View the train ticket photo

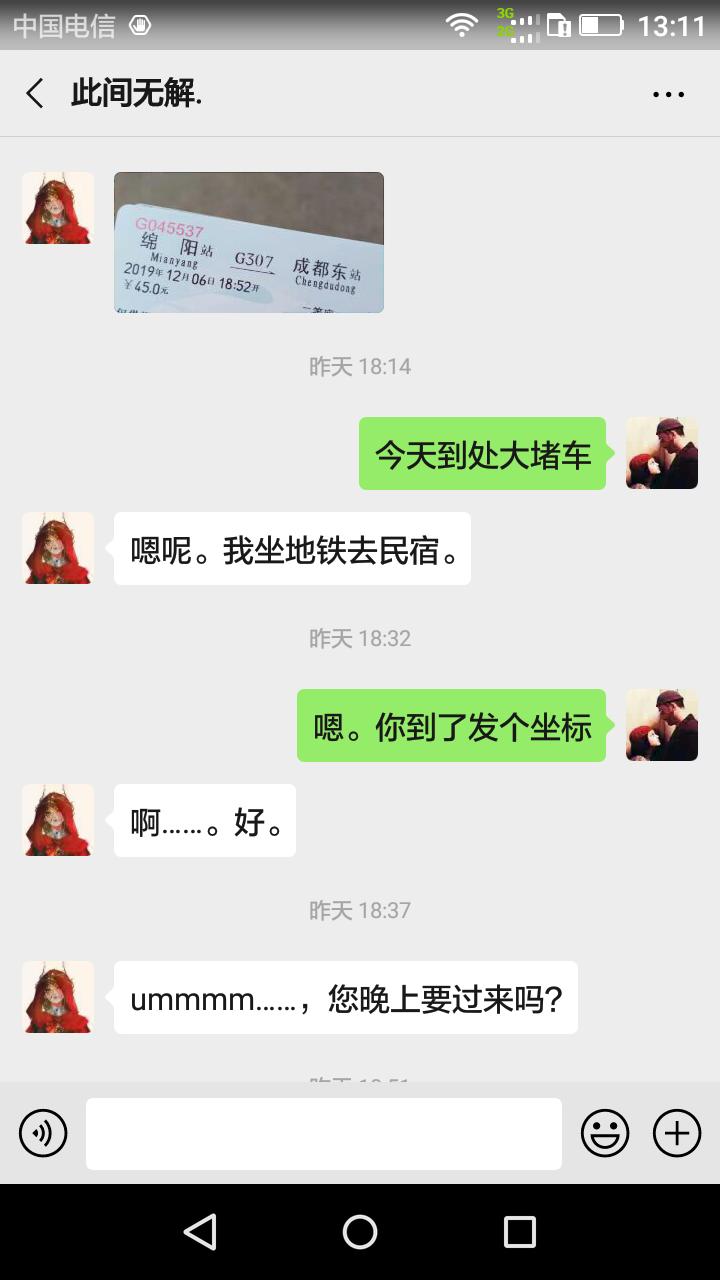point(249,242)
